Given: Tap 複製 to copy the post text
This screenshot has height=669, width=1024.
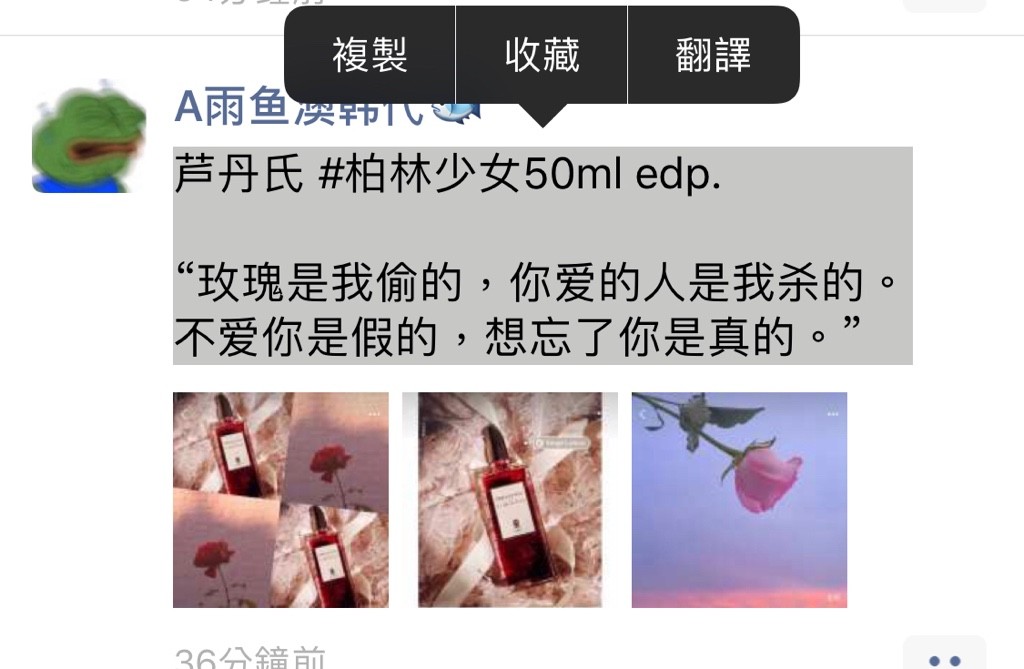Looking at the screenshot, I should (x=370, y=55).
